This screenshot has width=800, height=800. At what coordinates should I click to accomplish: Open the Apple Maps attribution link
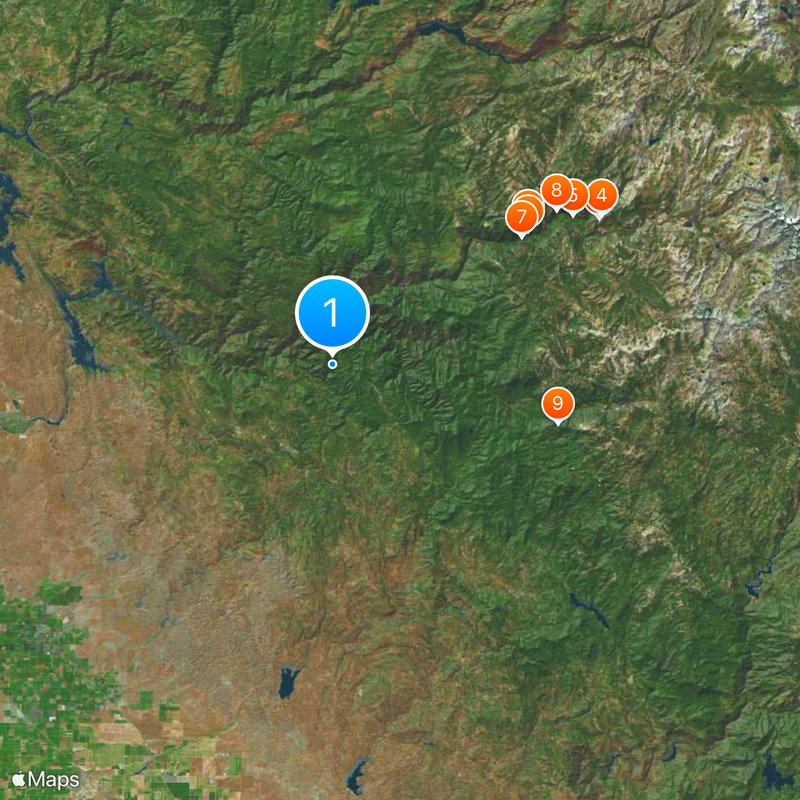click(x=46, y=778)
